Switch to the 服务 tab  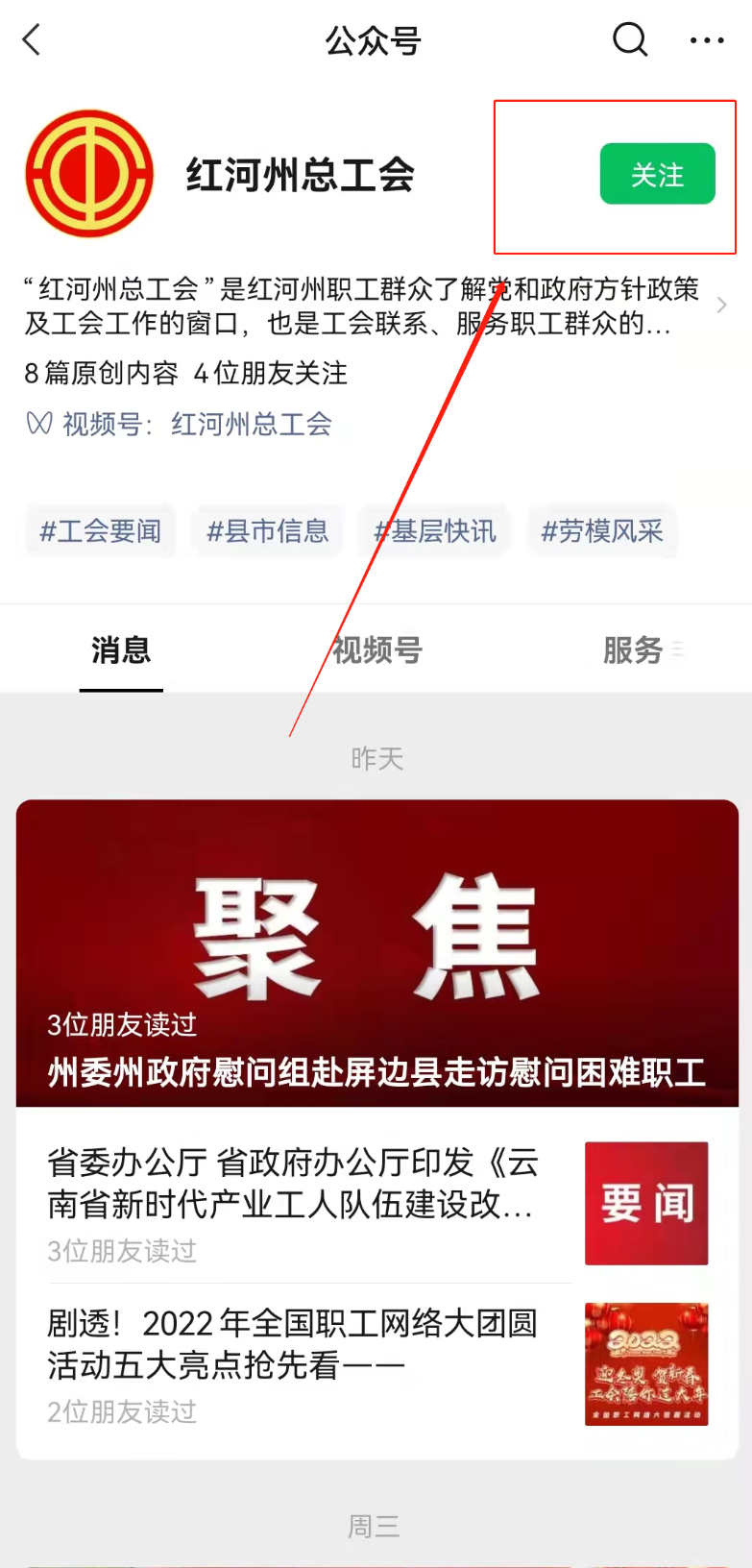click(x=634, y=650)
